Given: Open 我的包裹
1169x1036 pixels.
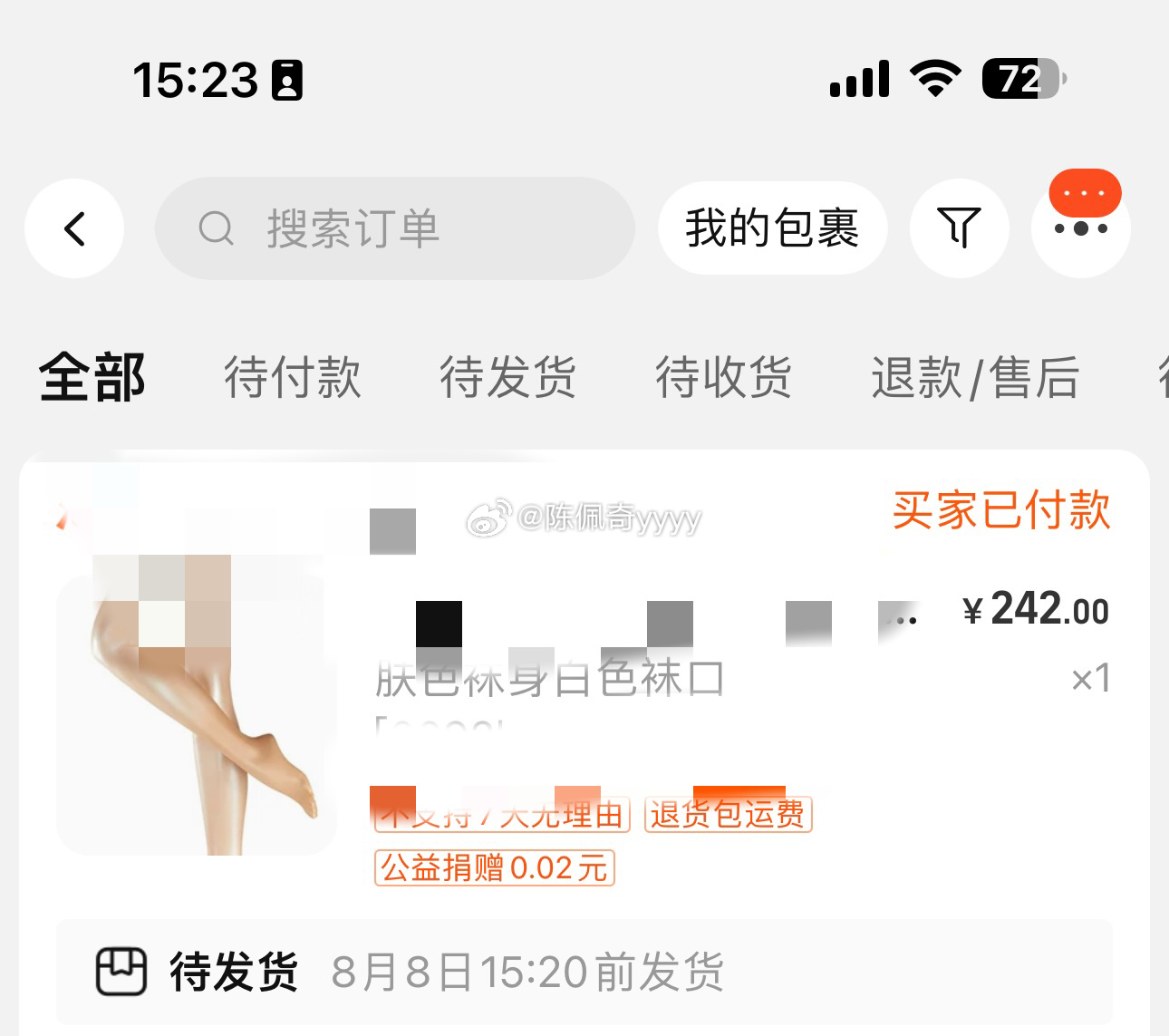Looking at the screenshot, I should pos(772,228).
